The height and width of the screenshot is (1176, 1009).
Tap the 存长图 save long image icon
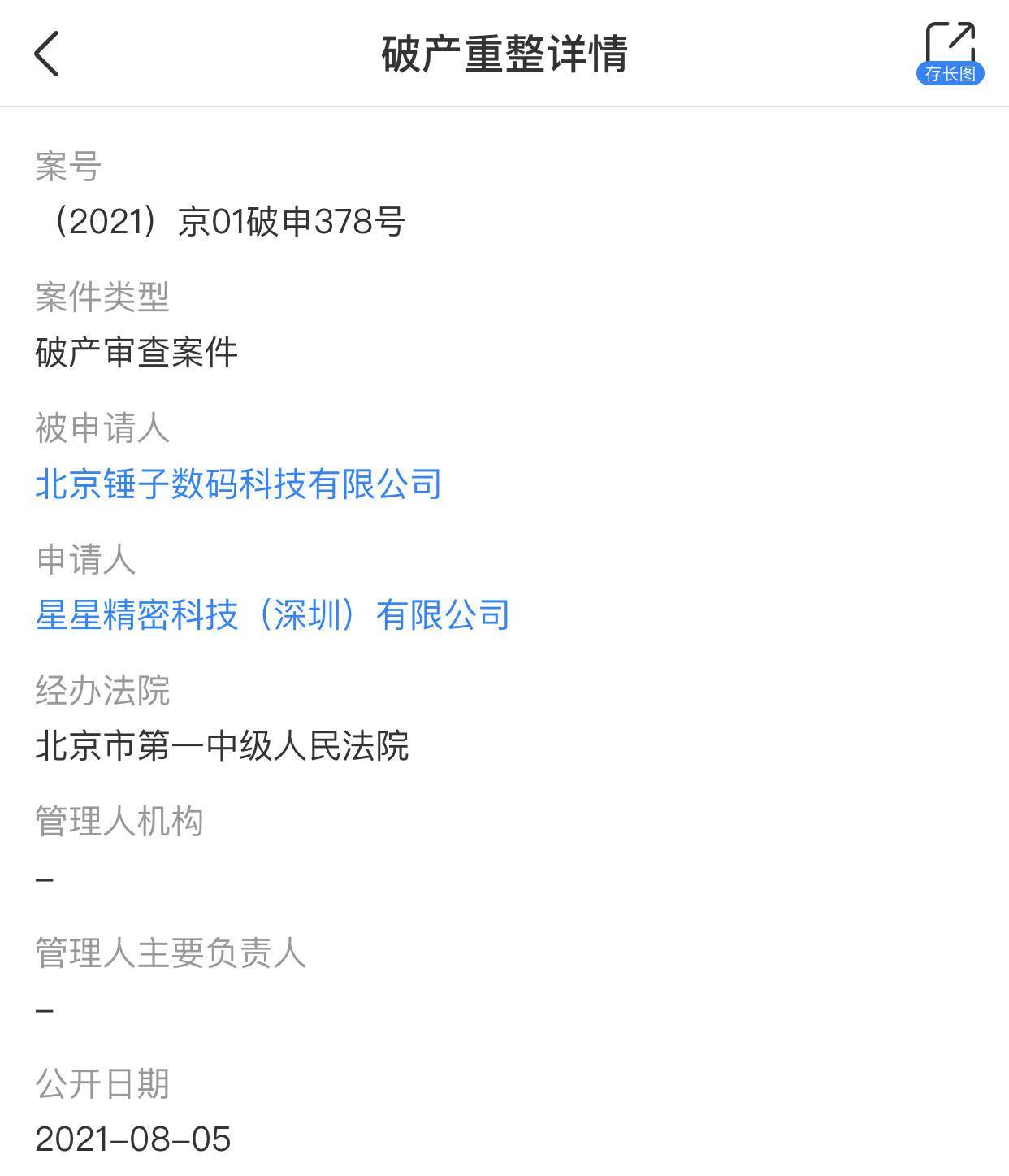click(950, 54)
